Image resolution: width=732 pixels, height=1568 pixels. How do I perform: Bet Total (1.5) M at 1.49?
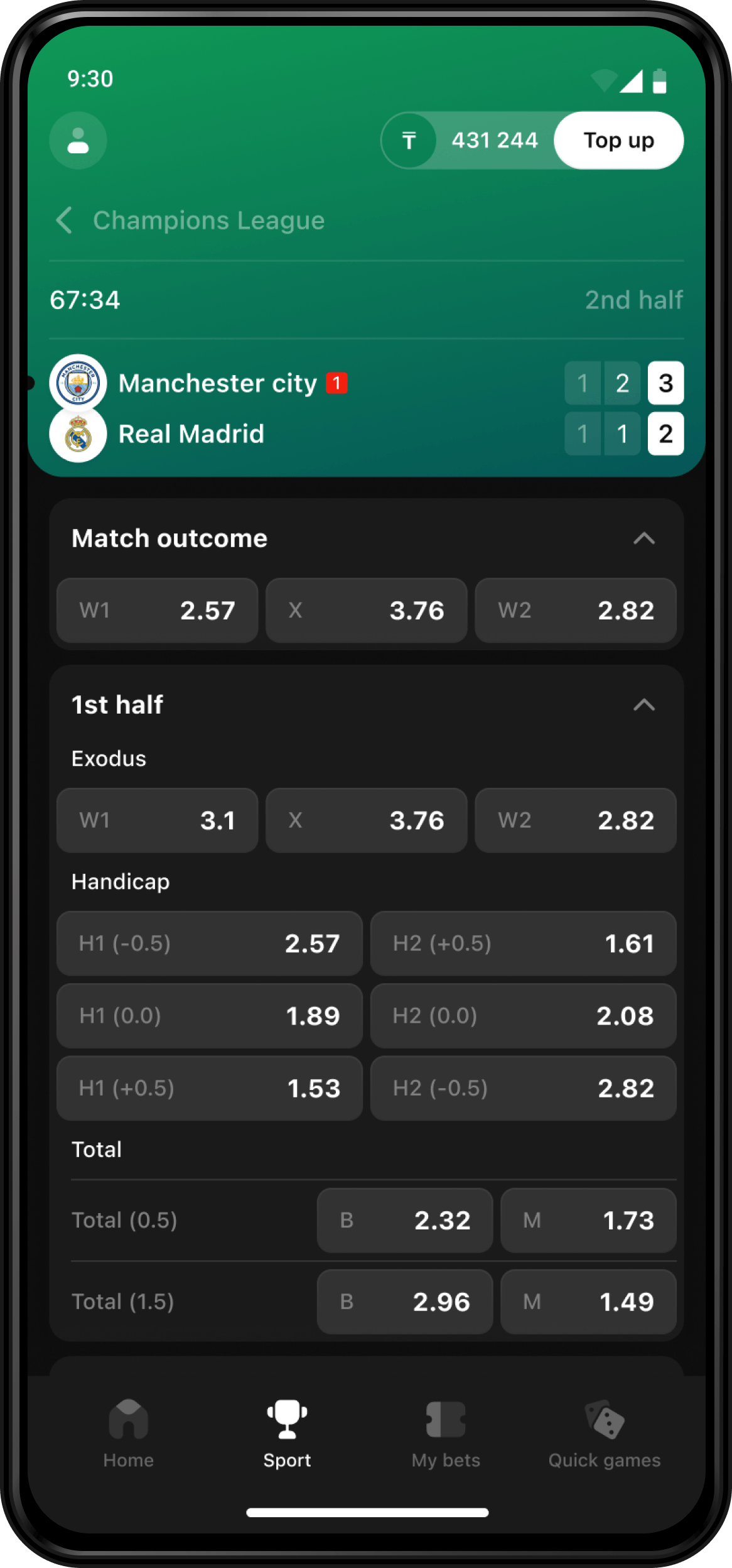pos(588,1302)
